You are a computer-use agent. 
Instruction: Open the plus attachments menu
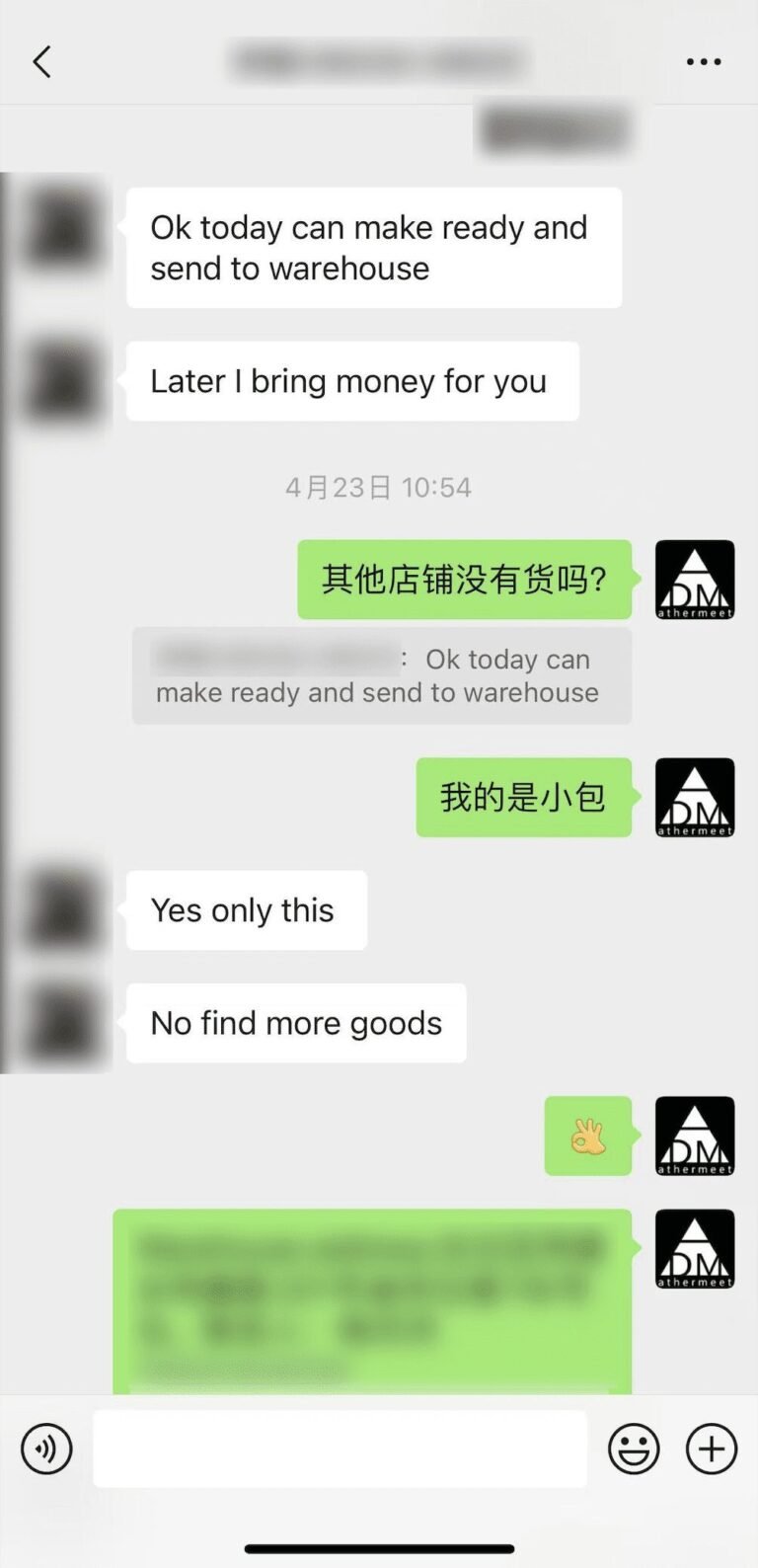[712, 1449]
